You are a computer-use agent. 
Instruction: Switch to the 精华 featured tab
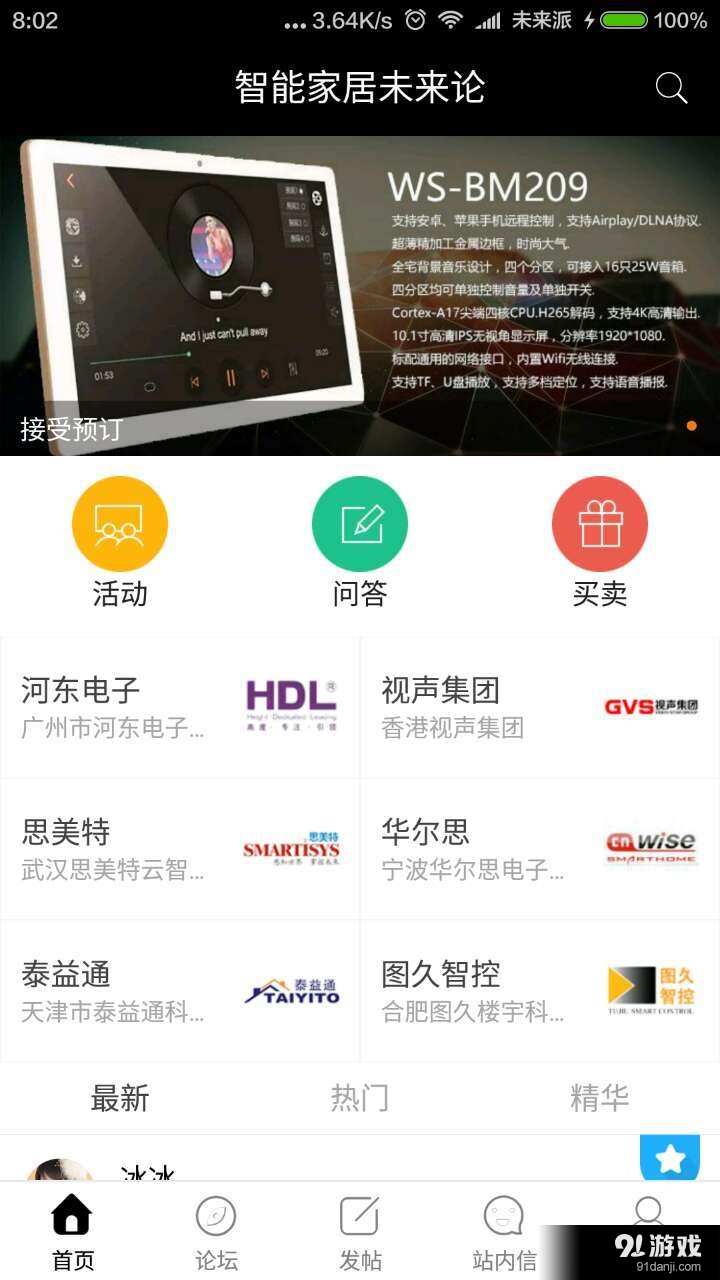(600, 1099)
